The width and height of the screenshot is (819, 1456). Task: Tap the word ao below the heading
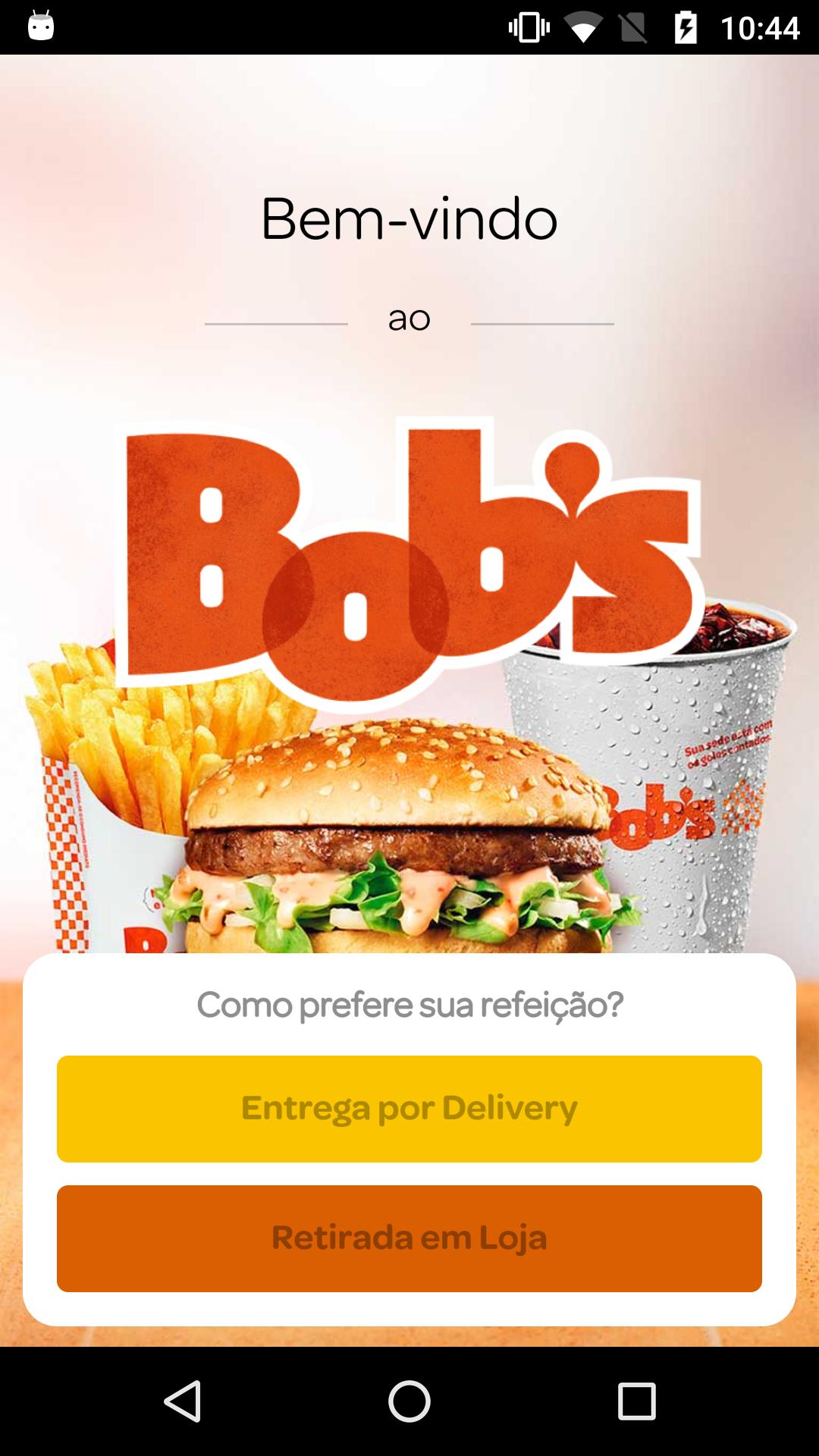click(x=409, y=318)
